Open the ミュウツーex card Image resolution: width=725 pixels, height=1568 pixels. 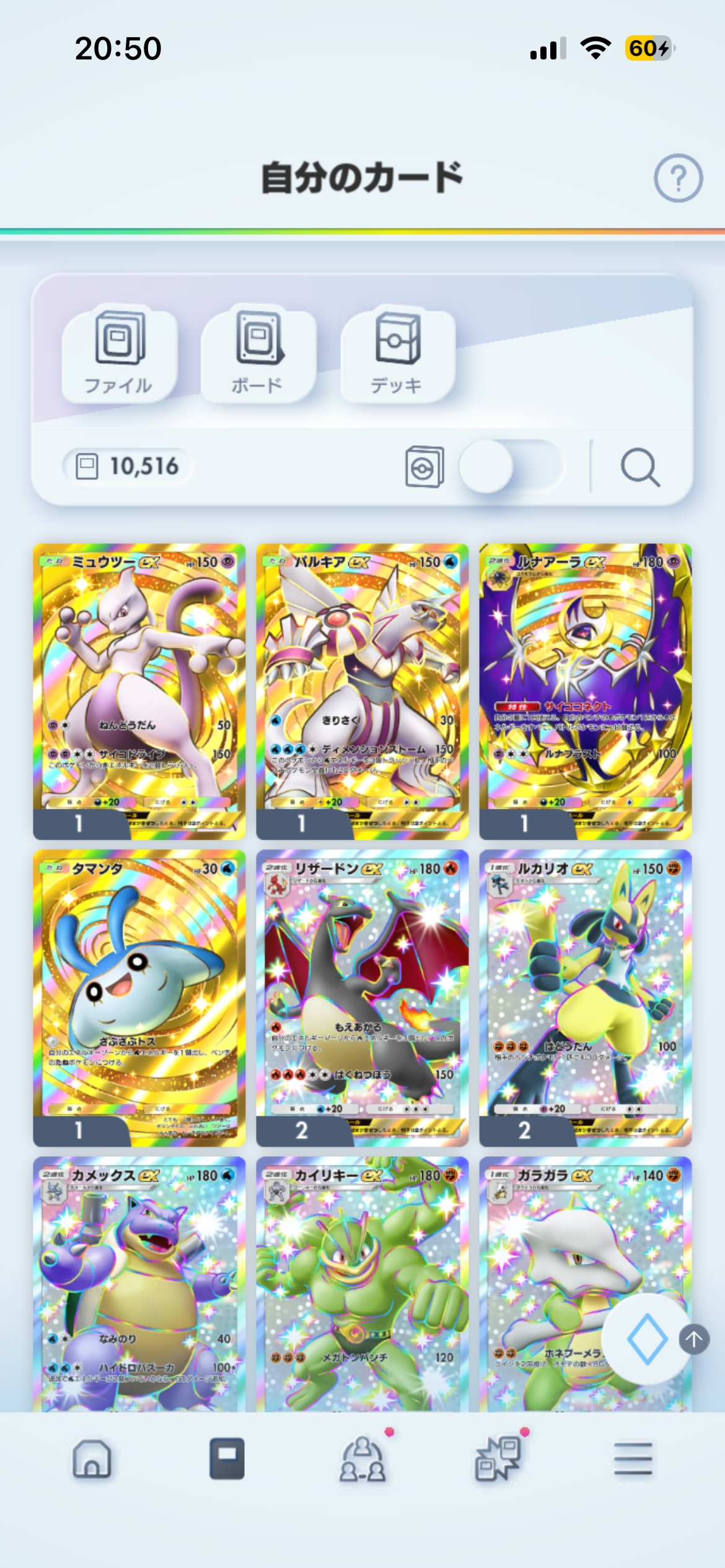pyautogui.click(x=139, y=690)
